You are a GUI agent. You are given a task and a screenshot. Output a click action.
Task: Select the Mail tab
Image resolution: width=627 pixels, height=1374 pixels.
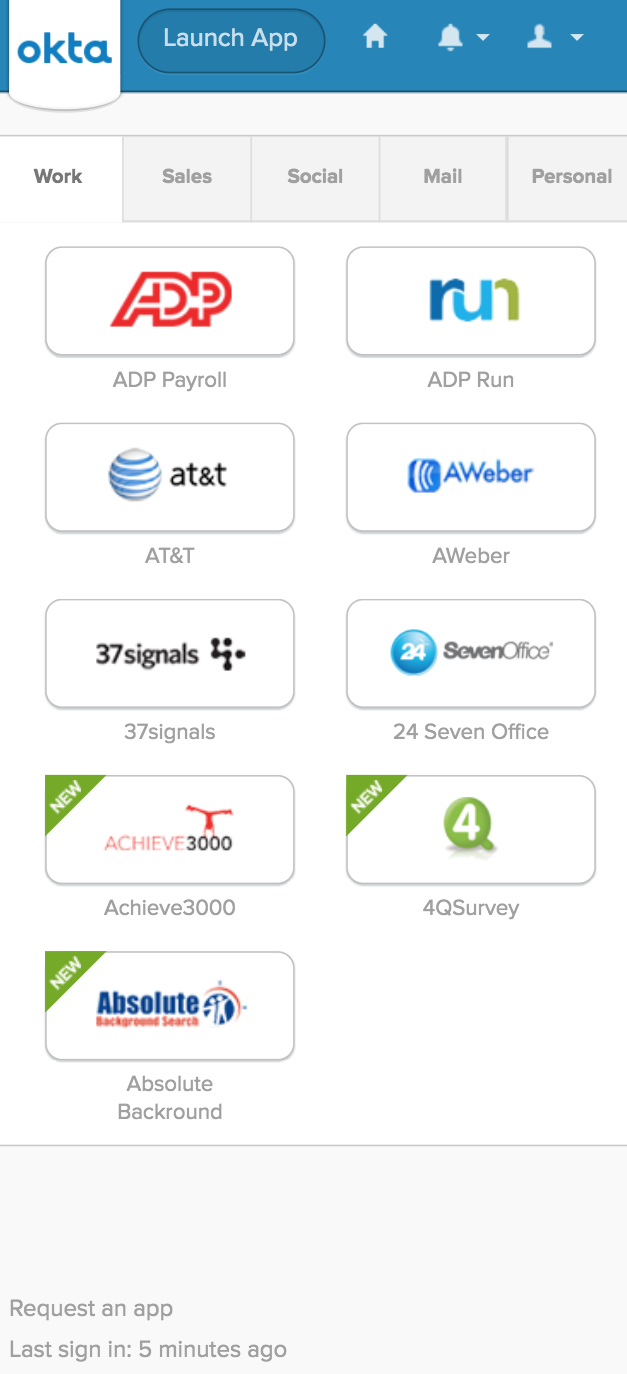coord(443,177)
